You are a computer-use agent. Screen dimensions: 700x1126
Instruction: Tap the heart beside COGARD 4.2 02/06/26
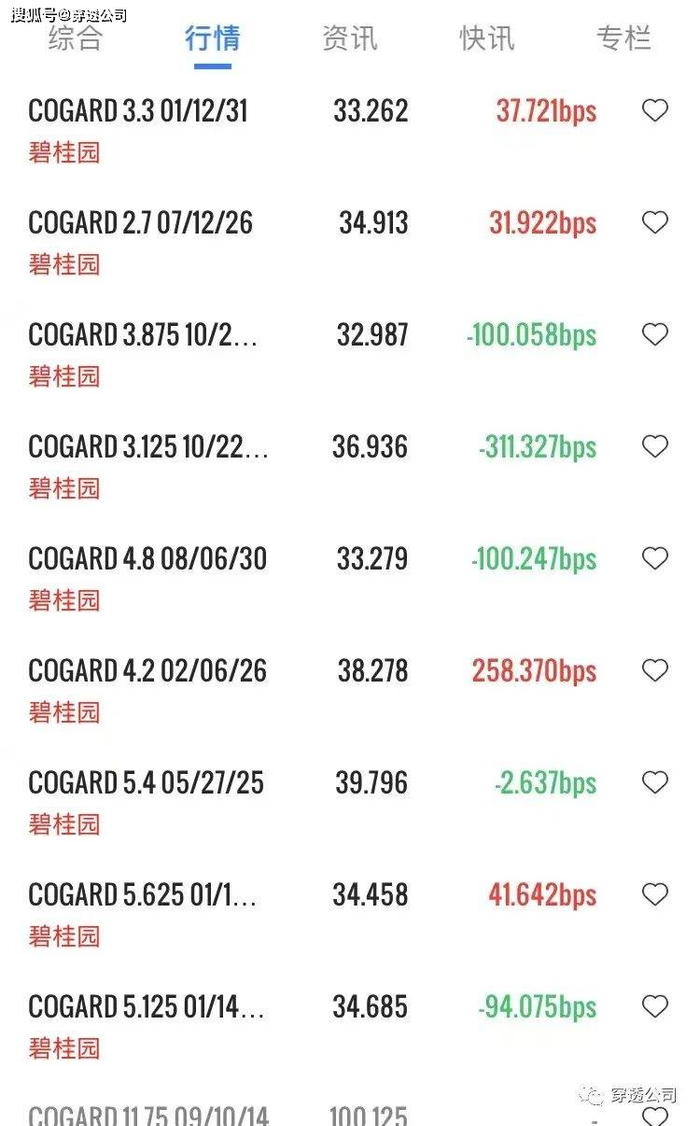pos(655,671)
